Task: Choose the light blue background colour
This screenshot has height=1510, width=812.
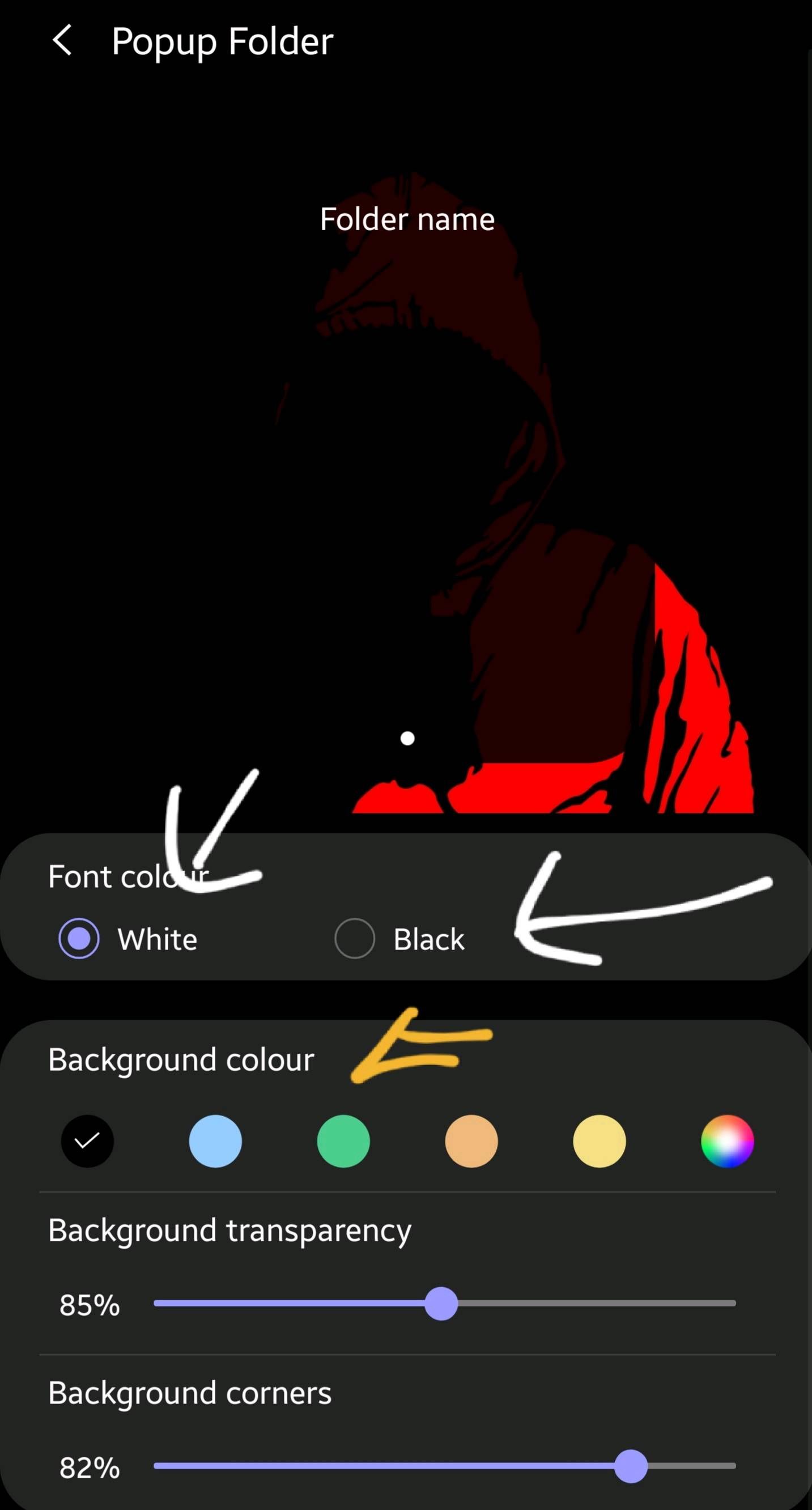Action: pos(215,1142)
